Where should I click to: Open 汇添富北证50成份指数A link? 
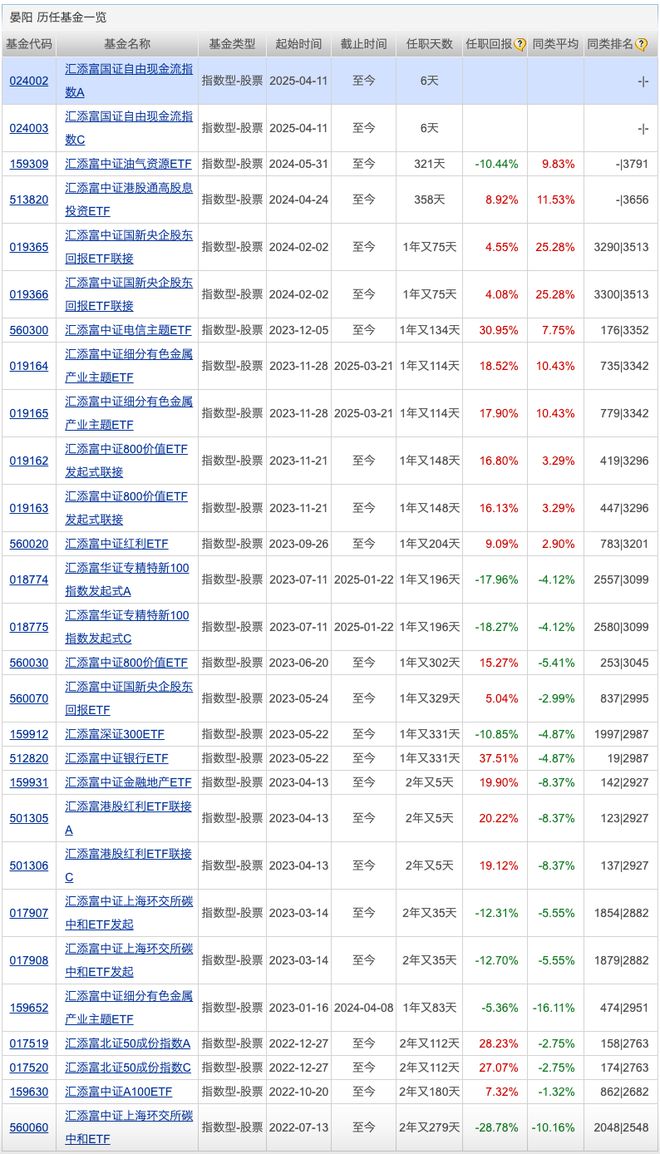(128, 1043)
